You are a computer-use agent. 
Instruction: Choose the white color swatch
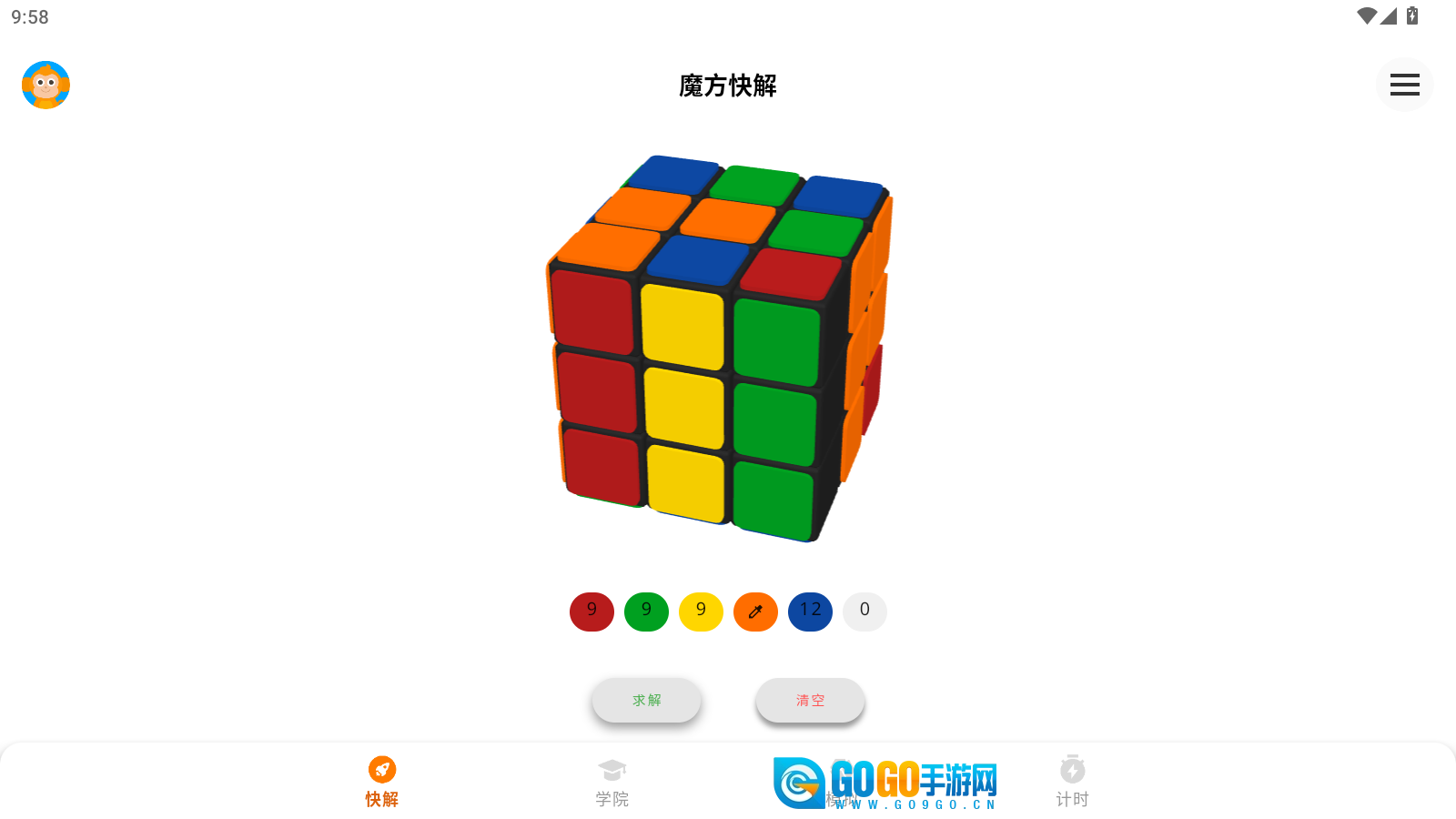coord(864,611)
